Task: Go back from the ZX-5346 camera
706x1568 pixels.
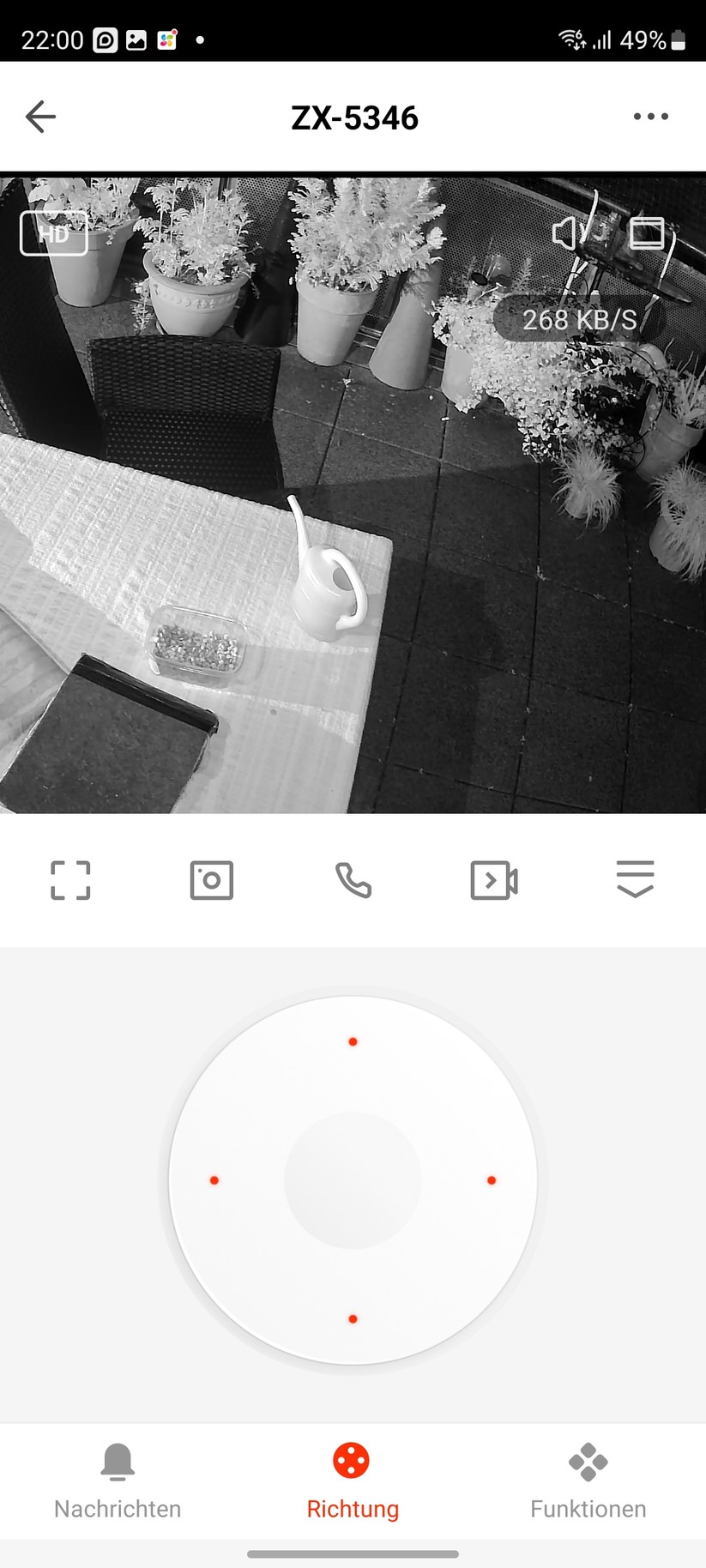Action: click(x=40, y=117)
